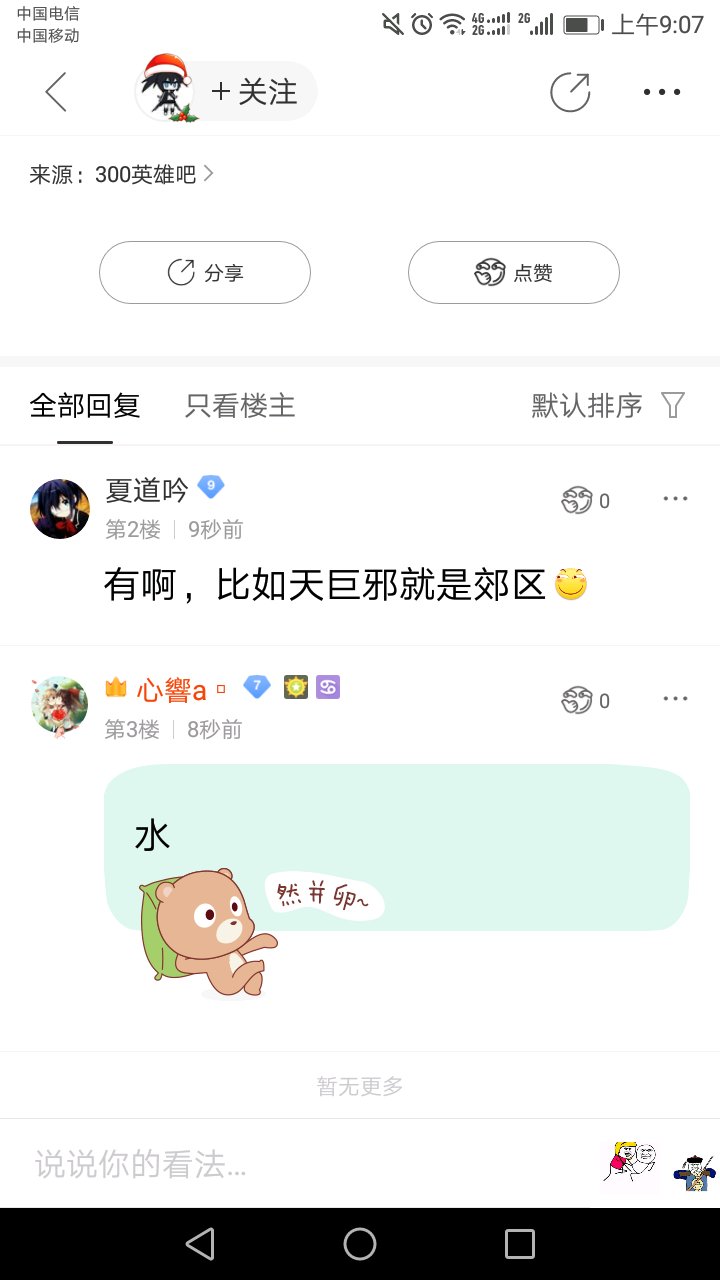Open the top-right overflow menu
The width and height of the screenshot is (720, 1280).
pyautogui.click(x=662, y=92)
